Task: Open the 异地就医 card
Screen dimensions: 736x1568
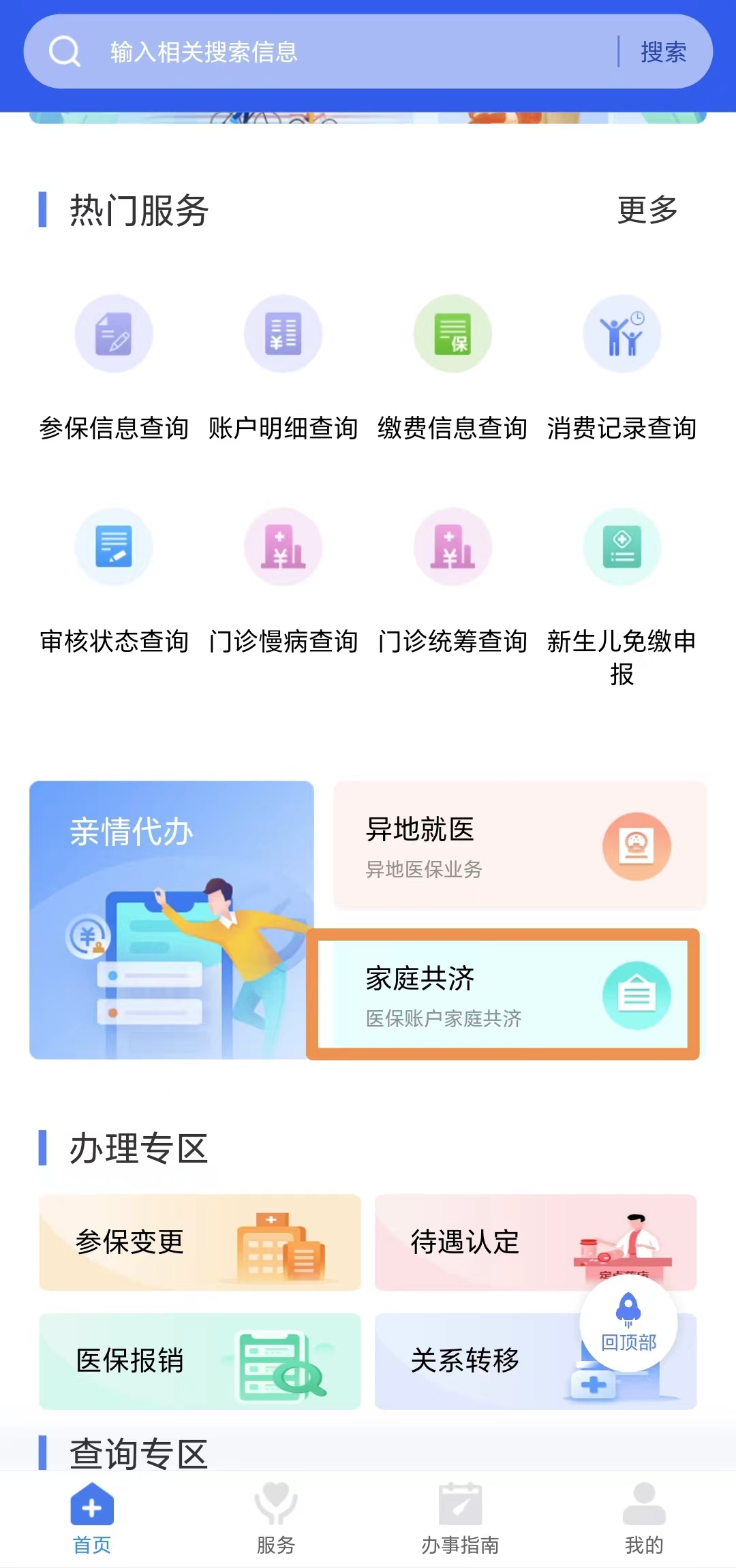Action: pos(519,845)
